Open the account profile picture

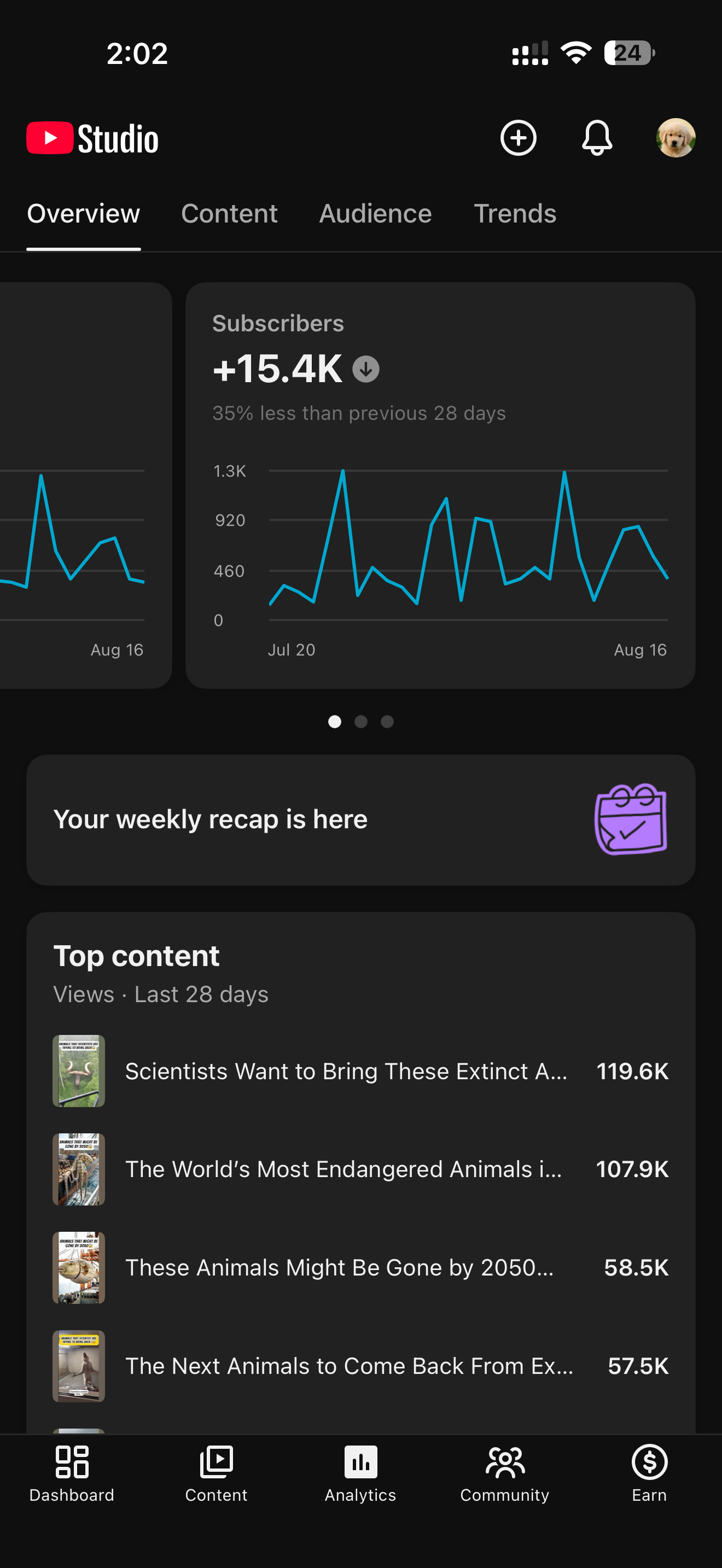tap(676, 138)
